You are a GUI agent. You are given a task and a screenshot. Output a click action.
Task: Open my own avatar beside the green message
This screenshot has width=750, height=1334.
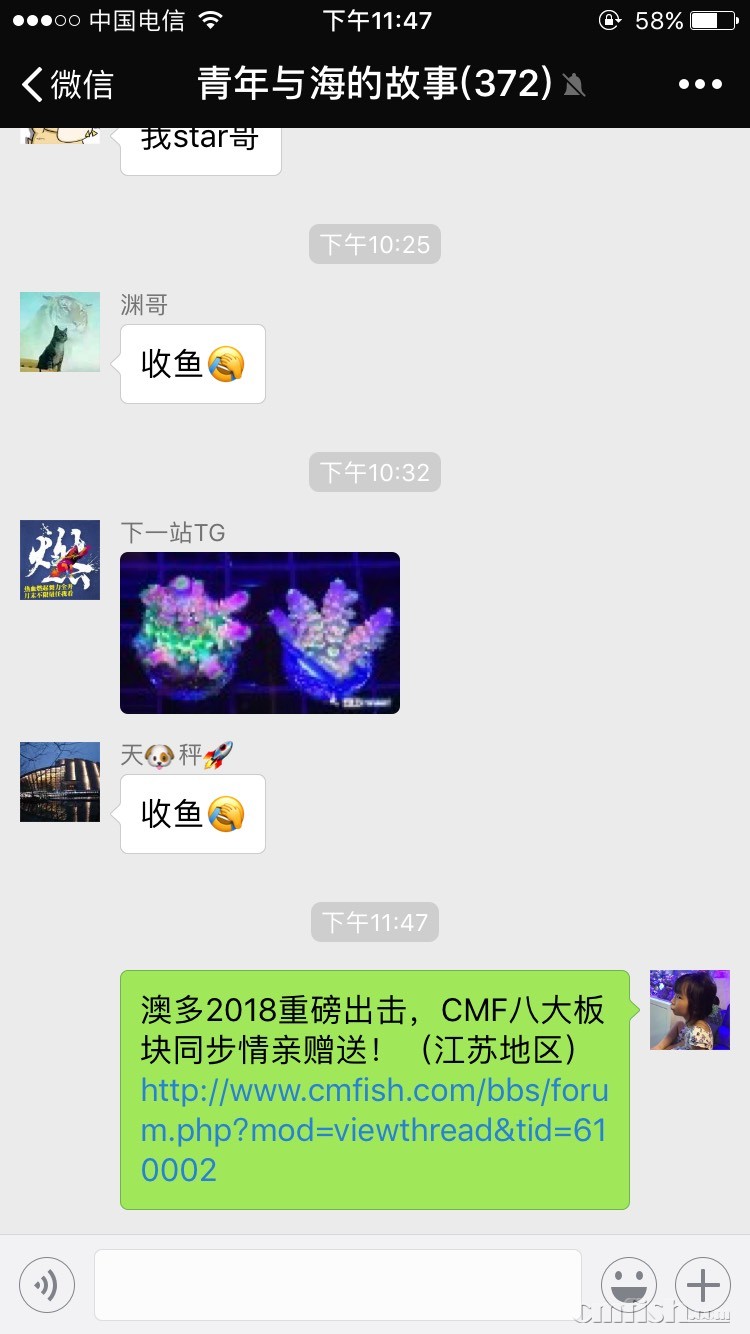[x=690, y=1010]
